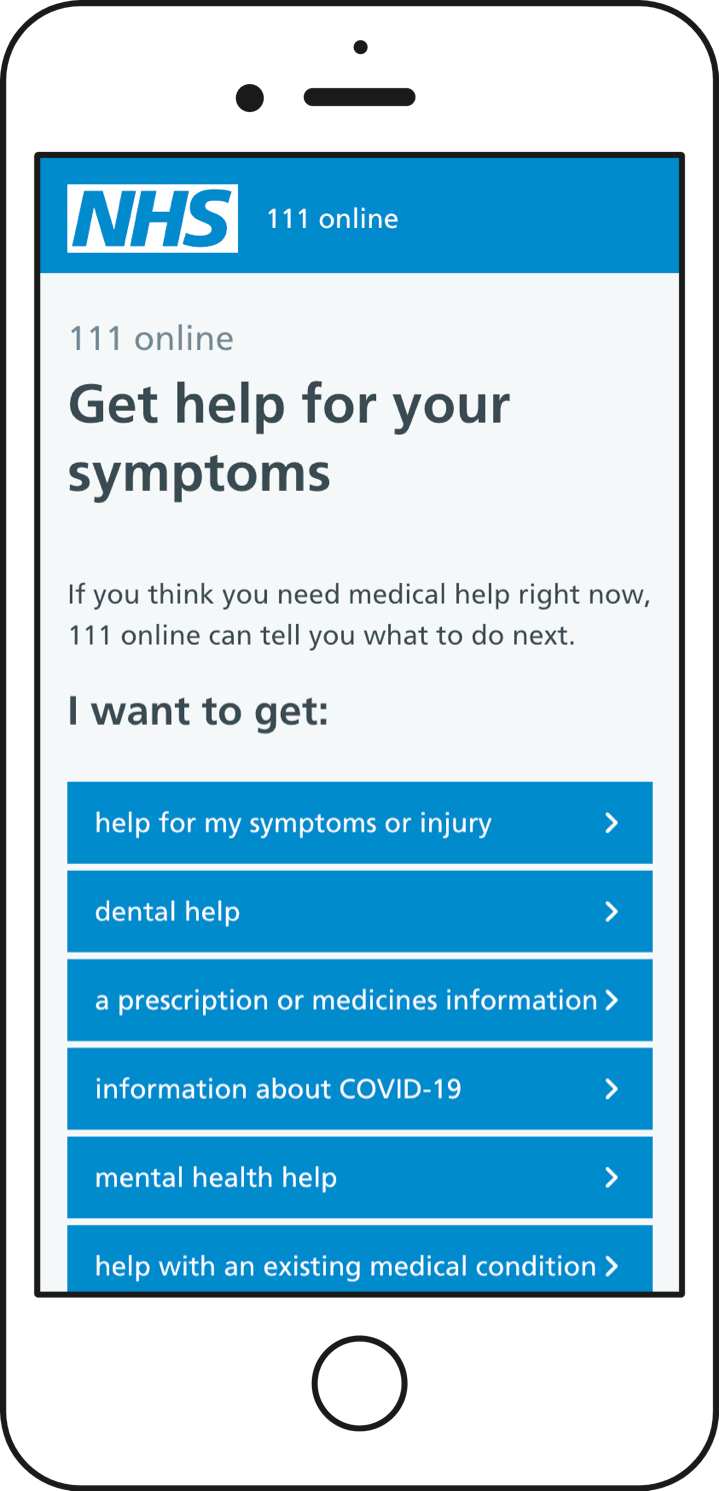Select mental health help
This screenshot has width=719, height=1491.
(x=360, y=1177)
